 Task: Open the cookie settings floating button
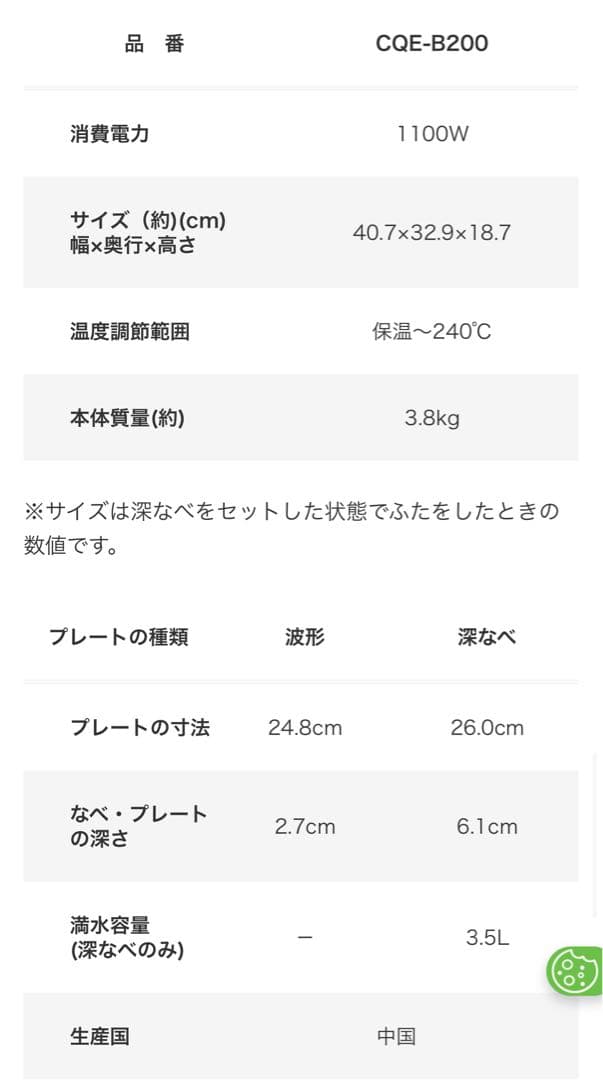(575, 970)
